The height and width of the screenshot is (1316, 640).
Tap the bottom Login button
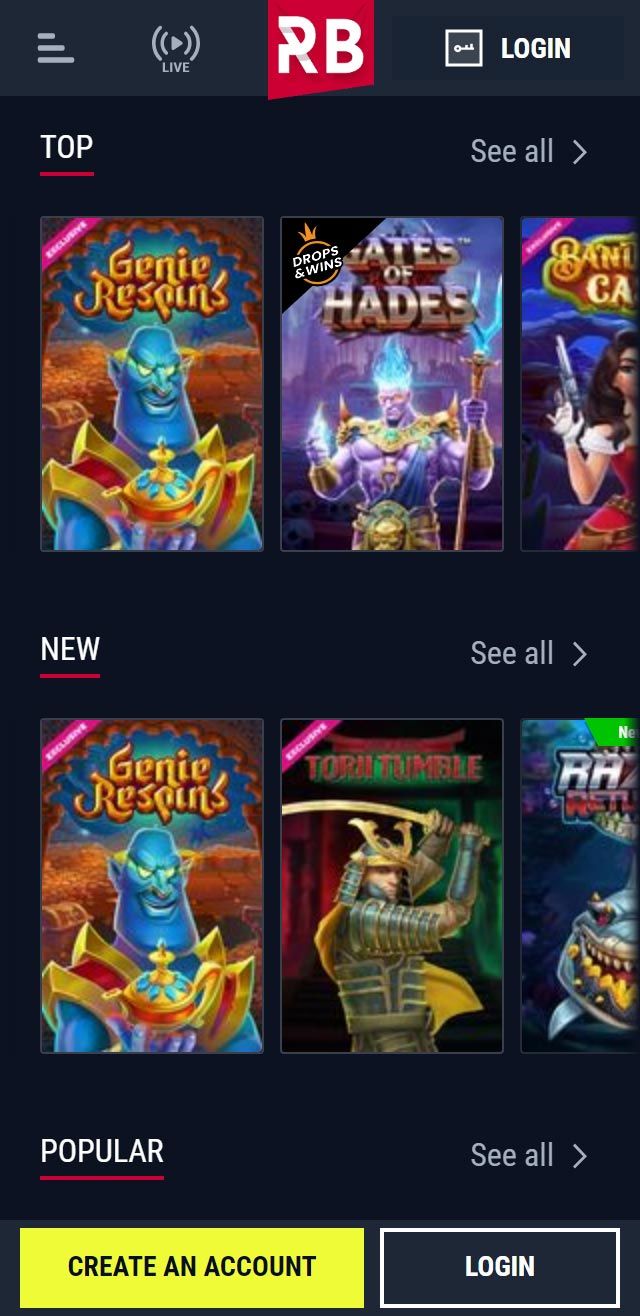point(500,1267)
